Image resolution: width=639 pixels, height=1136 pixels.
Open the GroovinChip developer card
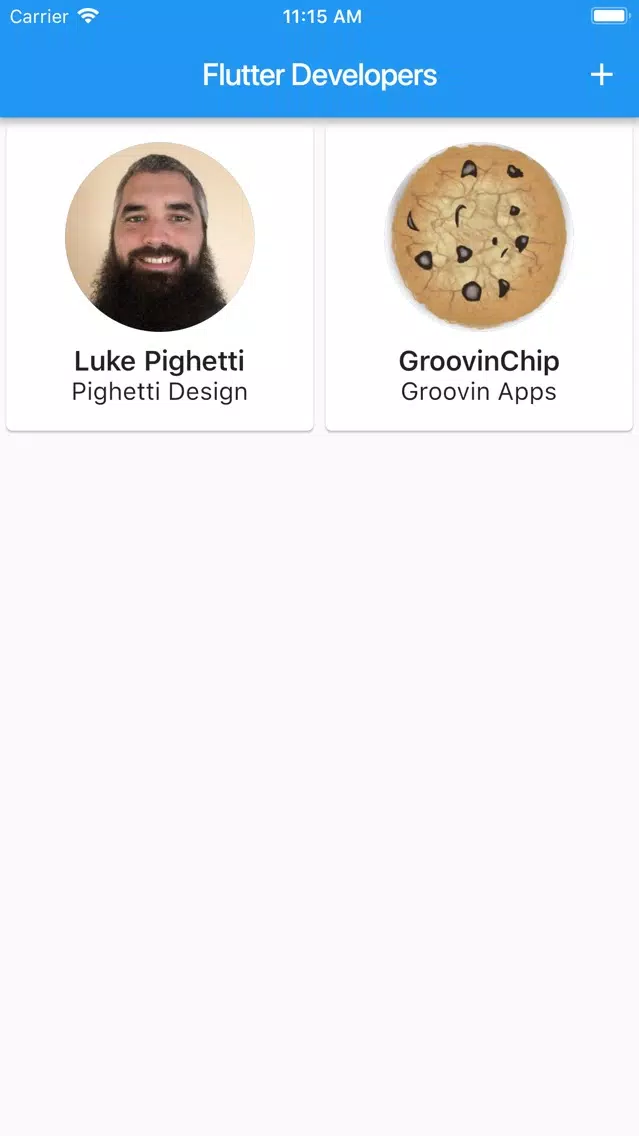point(479,278)
